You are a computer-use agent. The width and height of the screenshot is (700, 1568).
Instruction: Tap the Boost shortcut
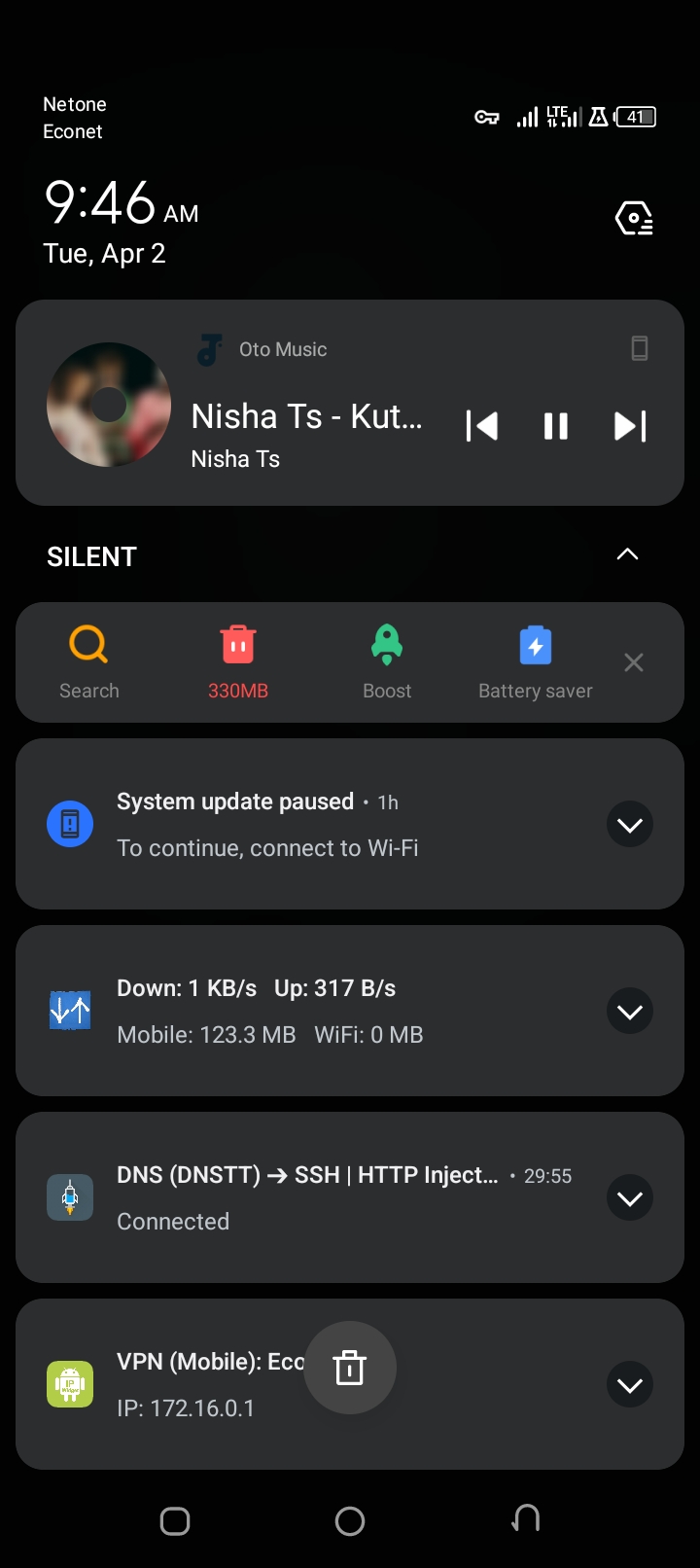tap(387, 661)
